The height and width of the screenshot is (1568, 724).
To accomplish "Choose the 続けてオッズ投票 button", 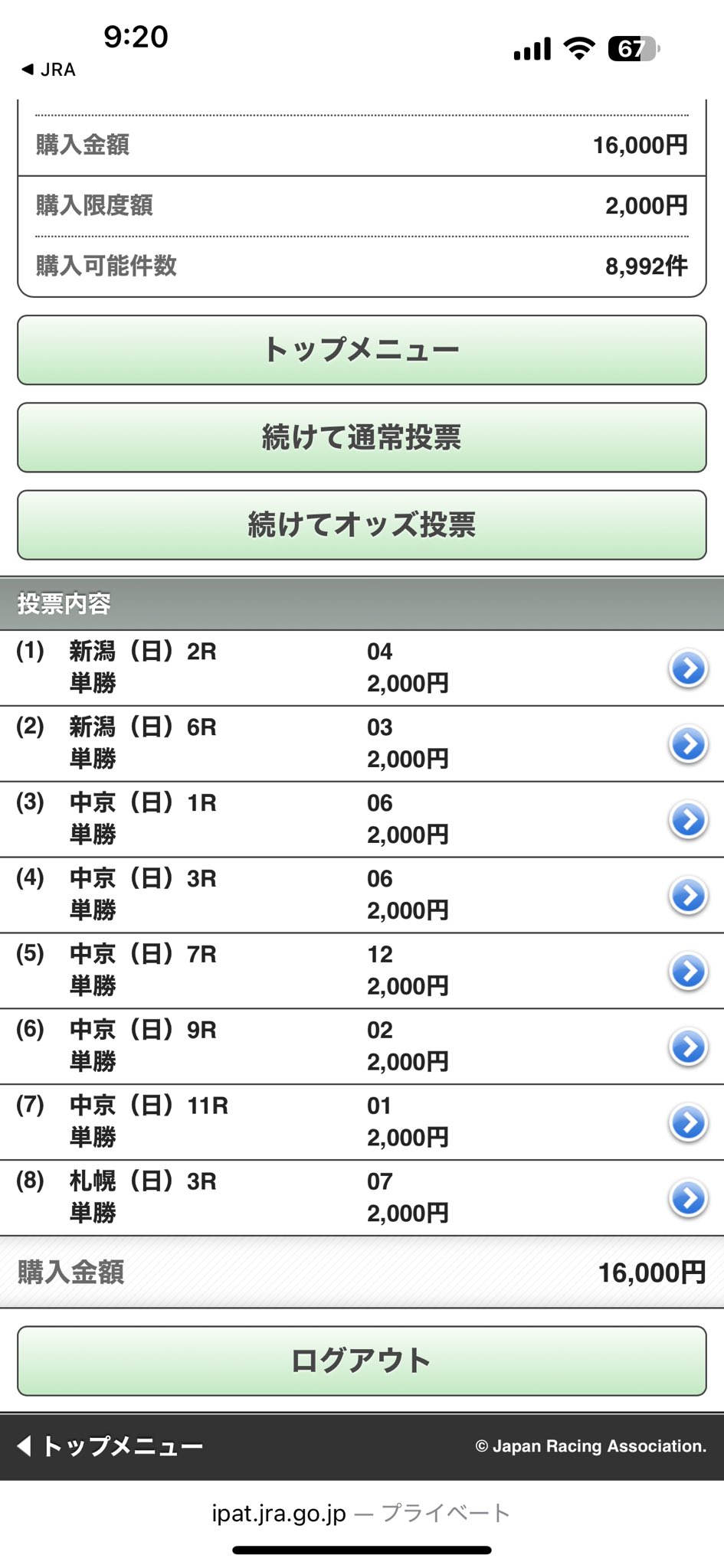I will (362, 525).
